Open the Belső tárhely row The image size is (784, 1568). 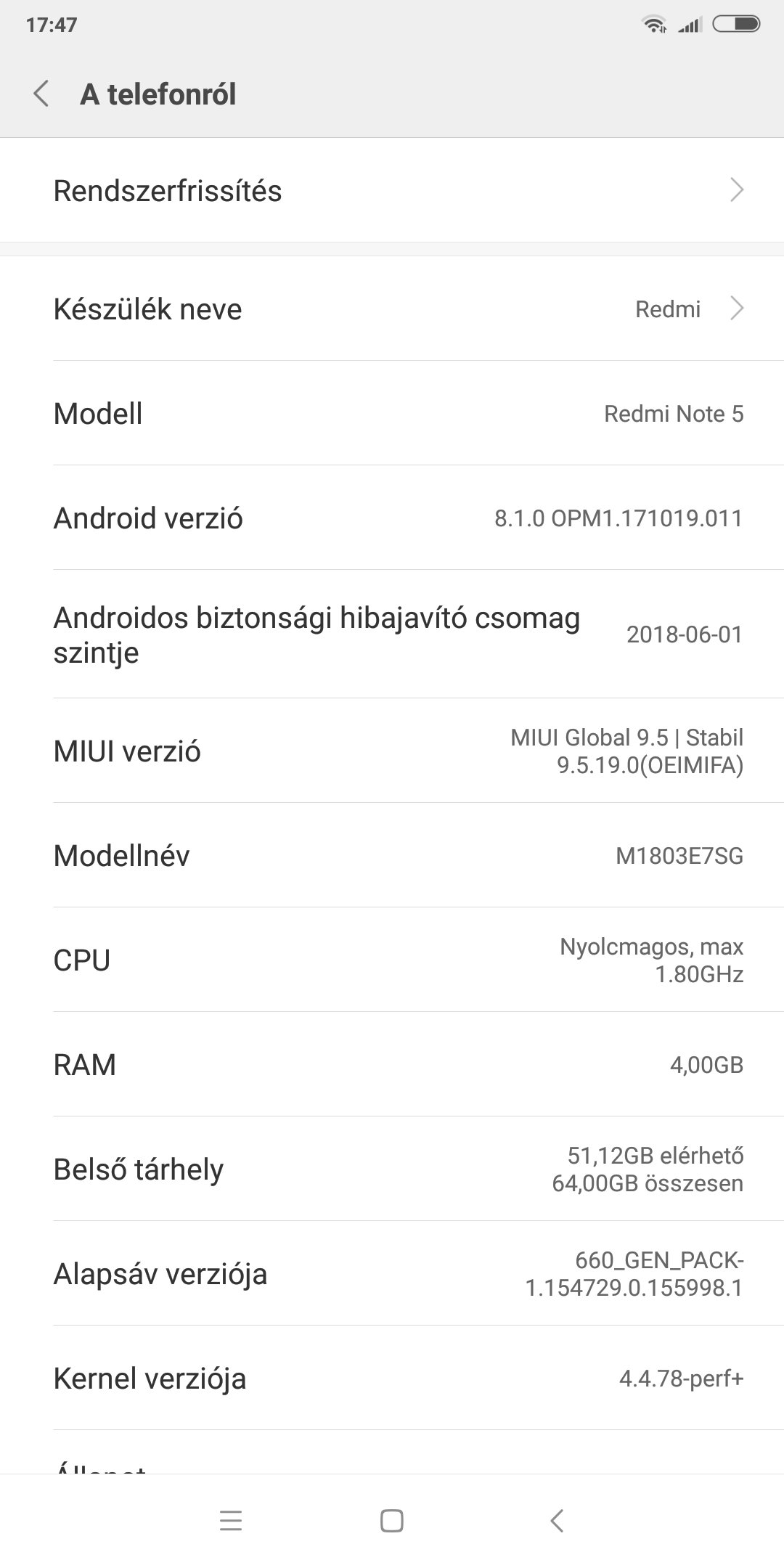coord(392,1169)
